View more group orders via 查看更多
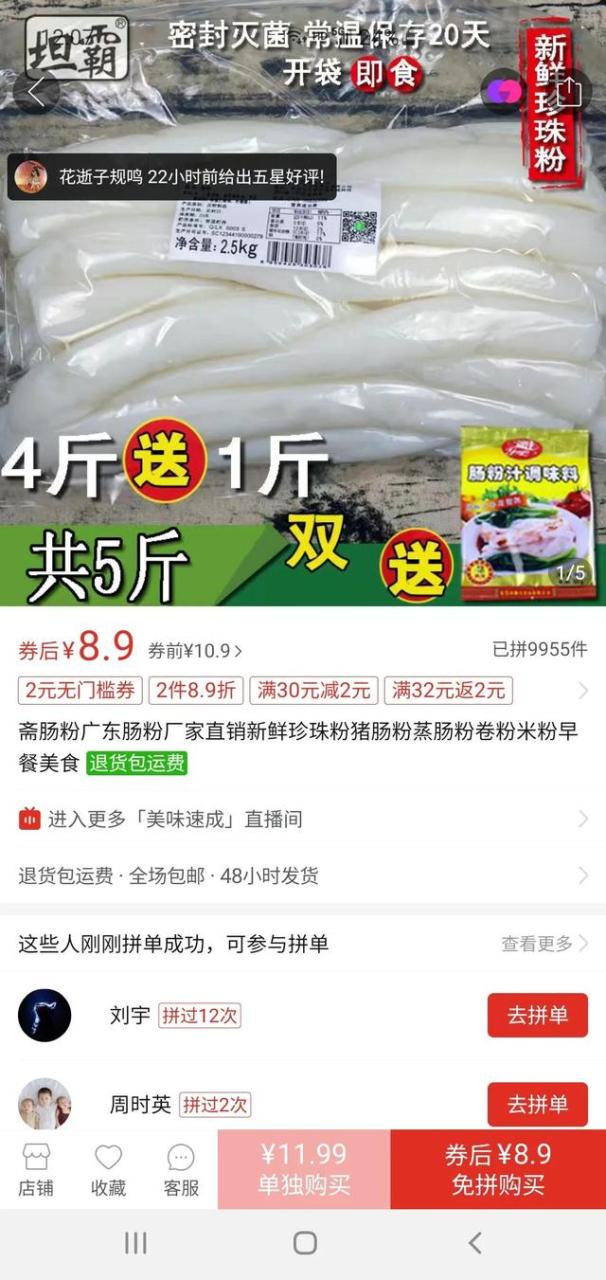The image size is (606, 1280). pos(544,943)
